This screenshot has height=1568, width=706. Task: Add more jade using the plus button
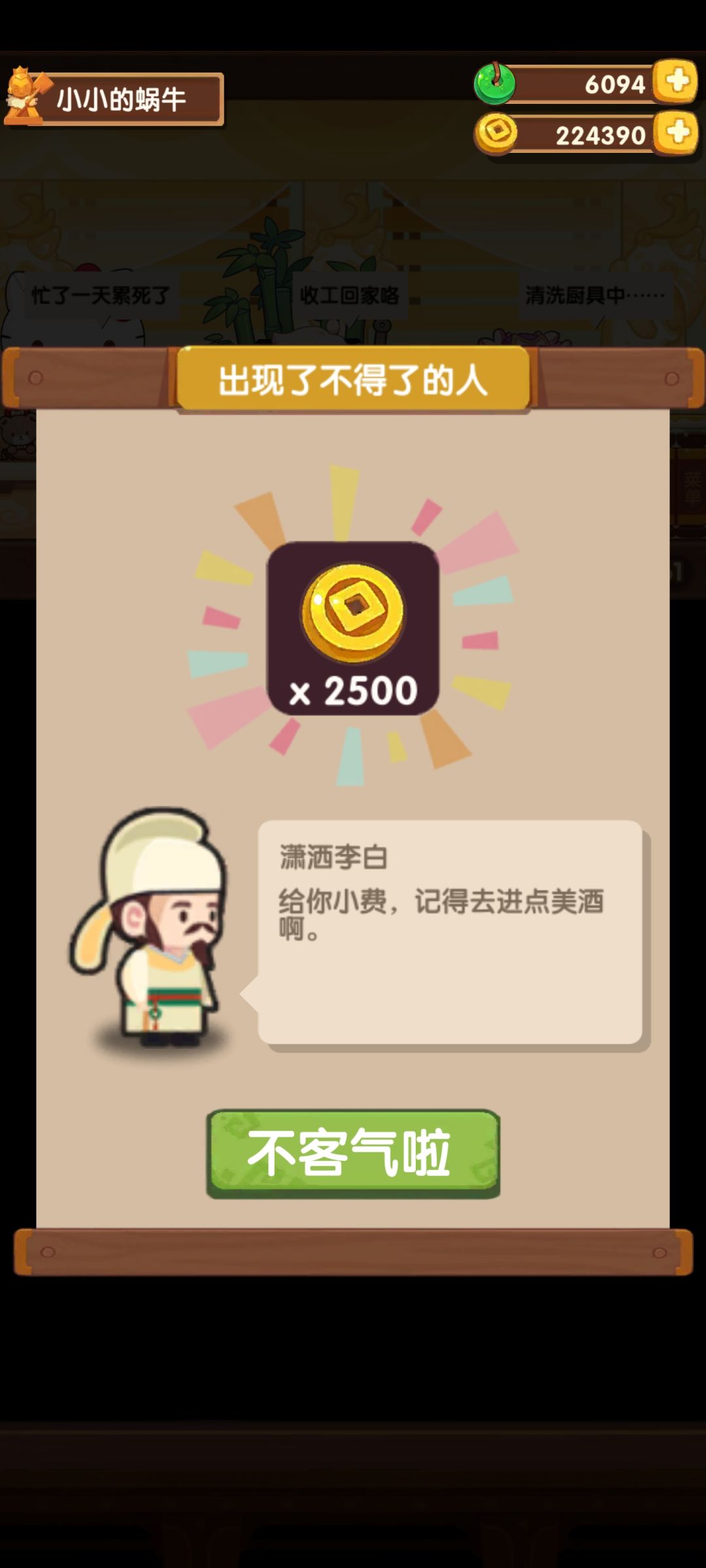(x=677, y=82)
